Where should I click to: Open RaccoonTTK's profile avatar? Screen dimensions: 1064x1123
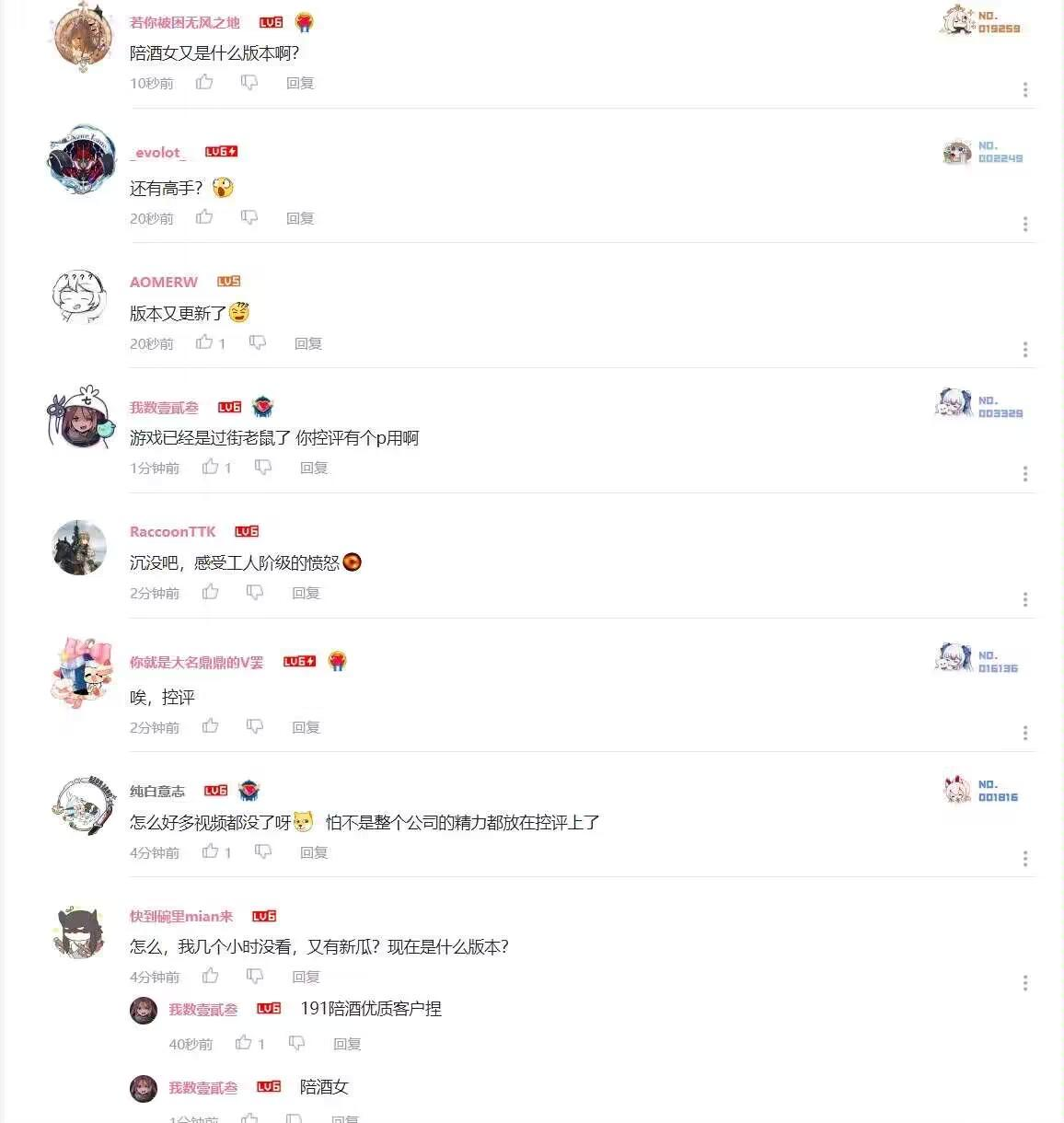(x=80, y=548)
